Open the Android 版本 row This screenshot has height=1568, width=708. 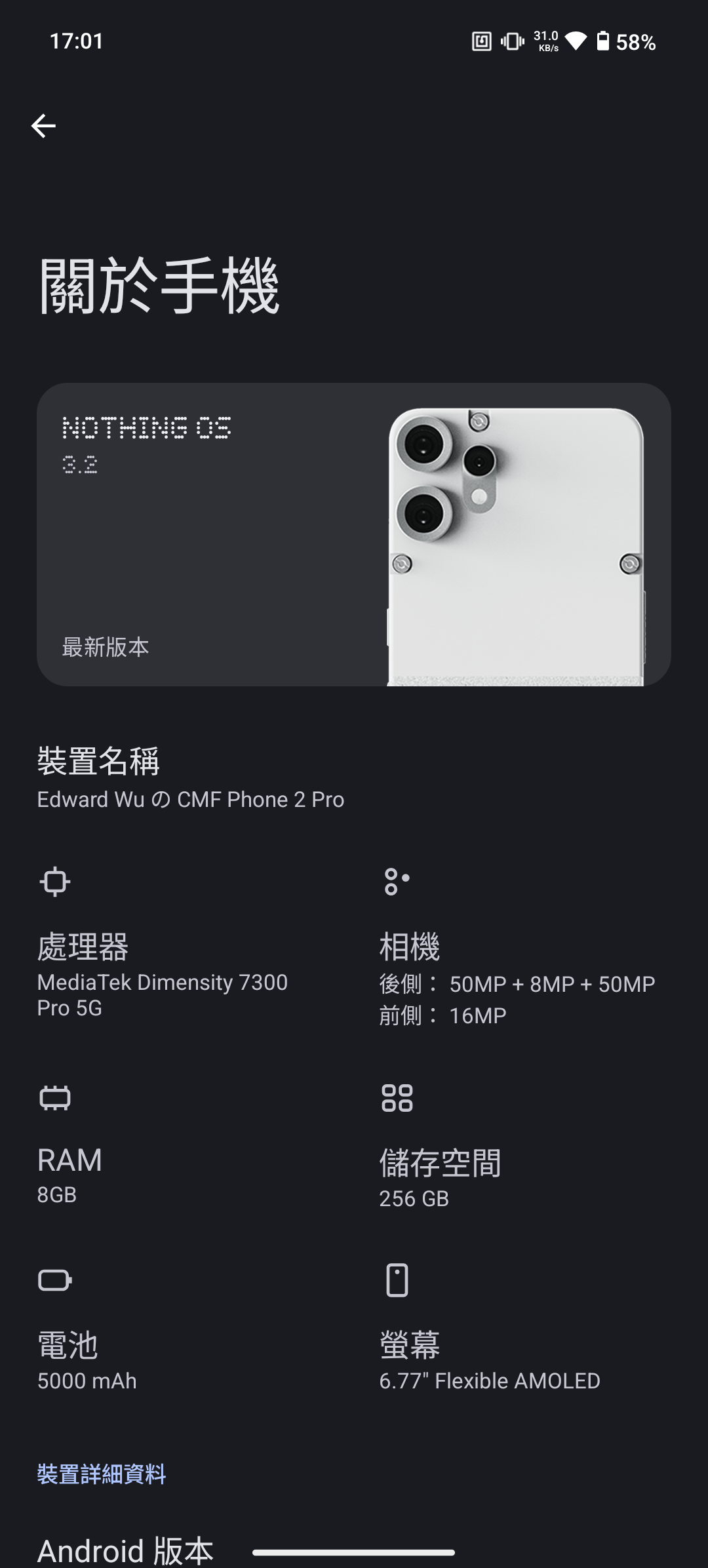(126, 1550)
